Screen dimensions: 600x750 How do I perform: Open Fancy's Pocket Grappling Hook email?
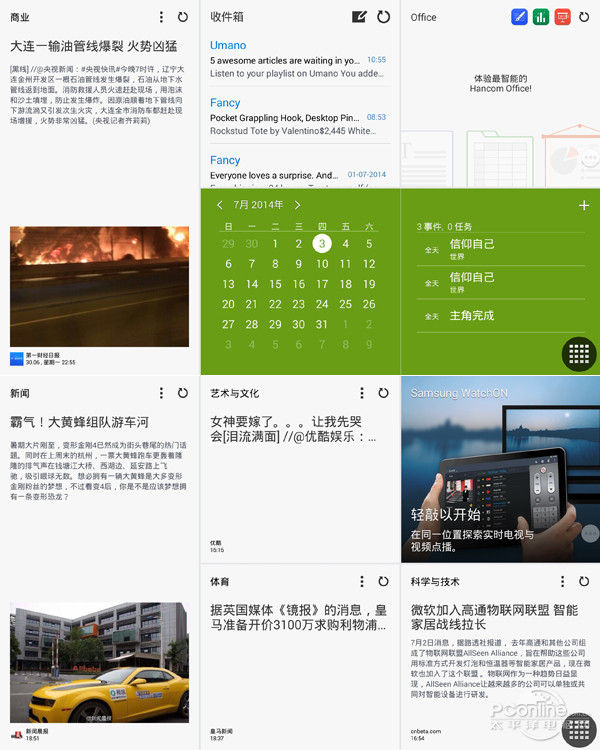coord(298,117)
